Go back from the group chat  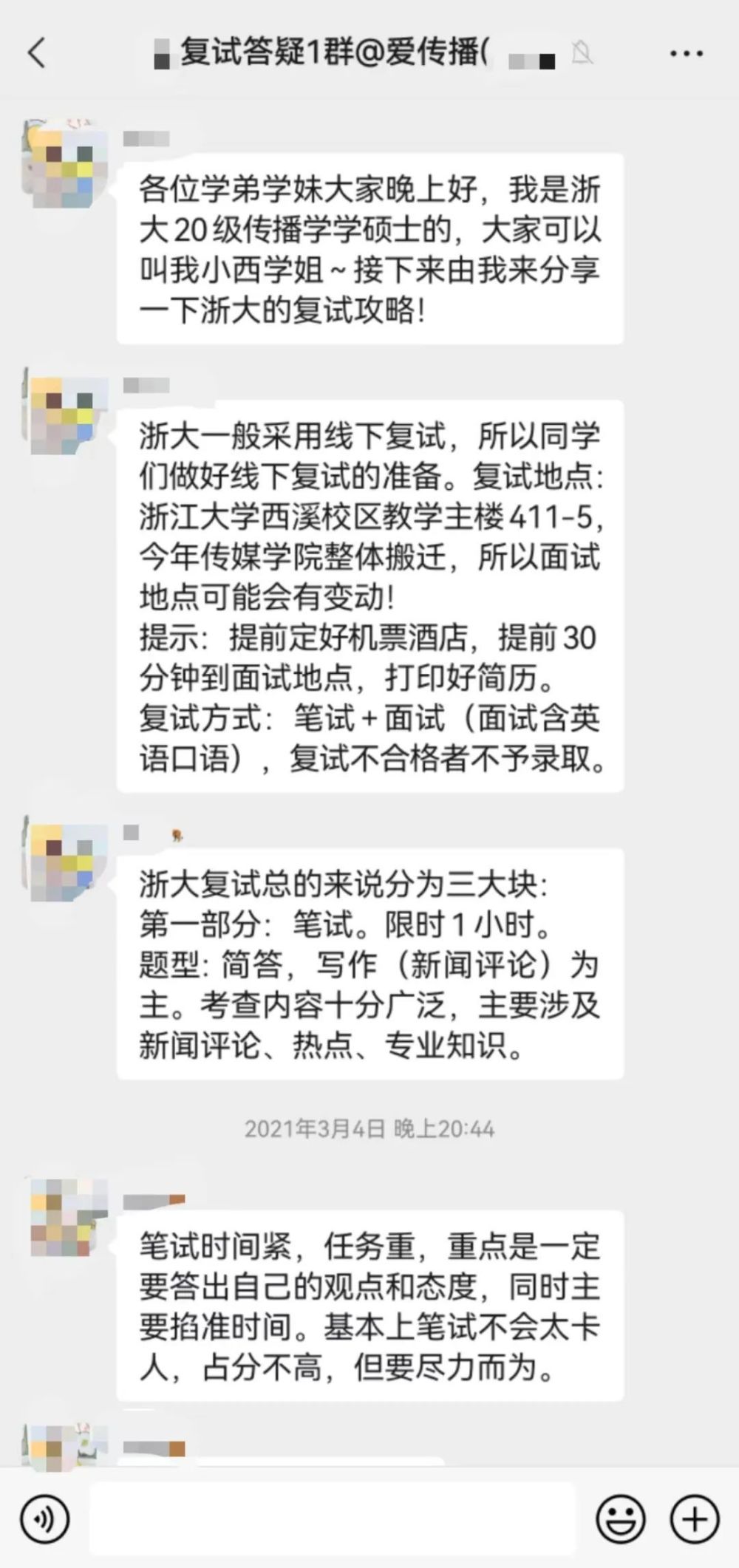tap(37, 53)
